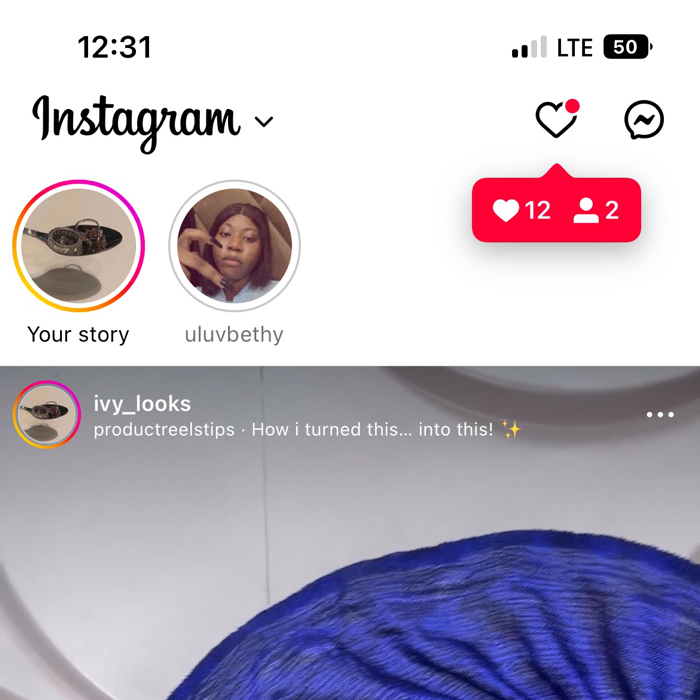Open the more options on ivy_looks post
The image size is (700, 700).
(660, 415)
